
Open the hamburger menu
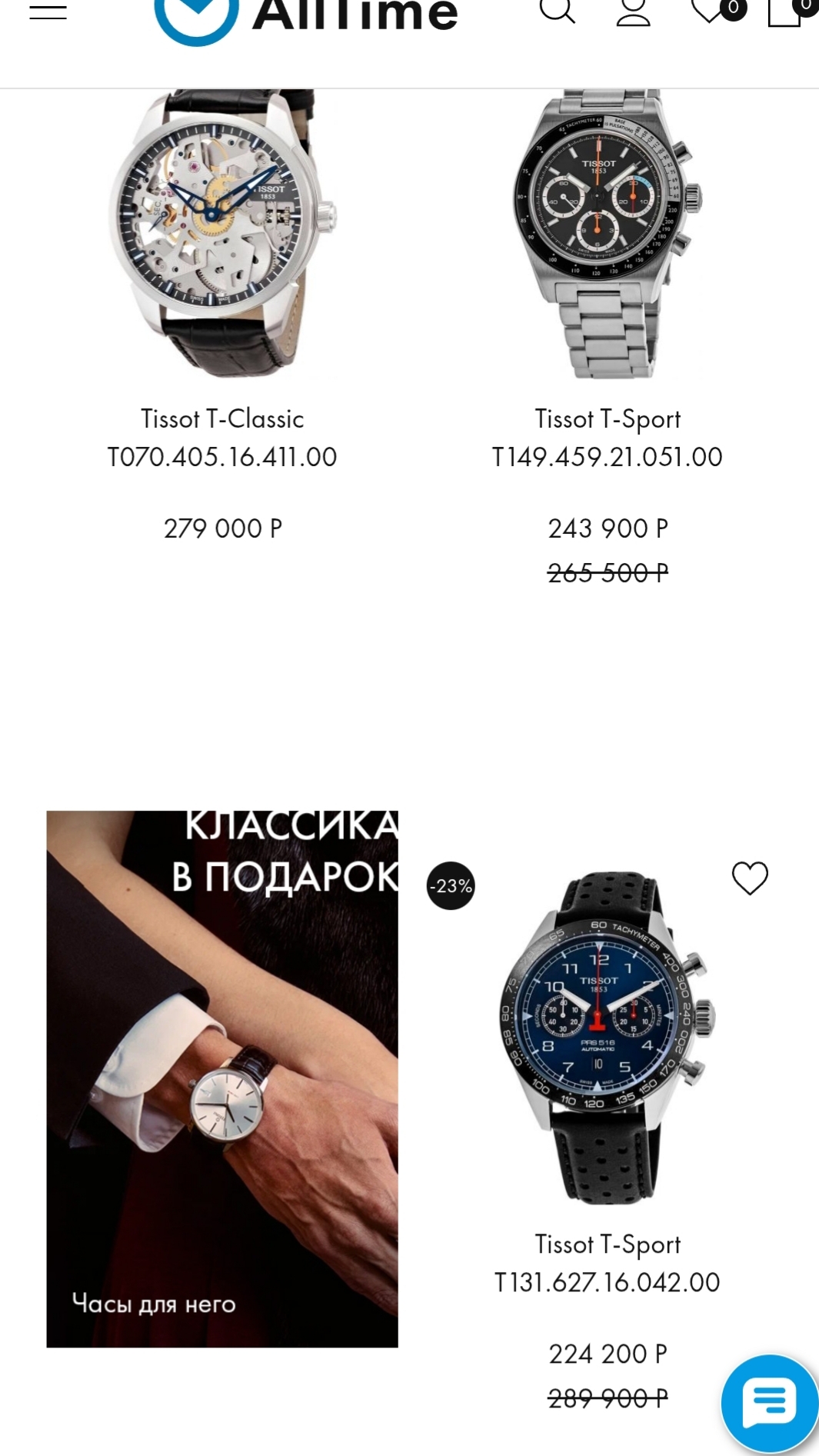(x=48, y=12)
